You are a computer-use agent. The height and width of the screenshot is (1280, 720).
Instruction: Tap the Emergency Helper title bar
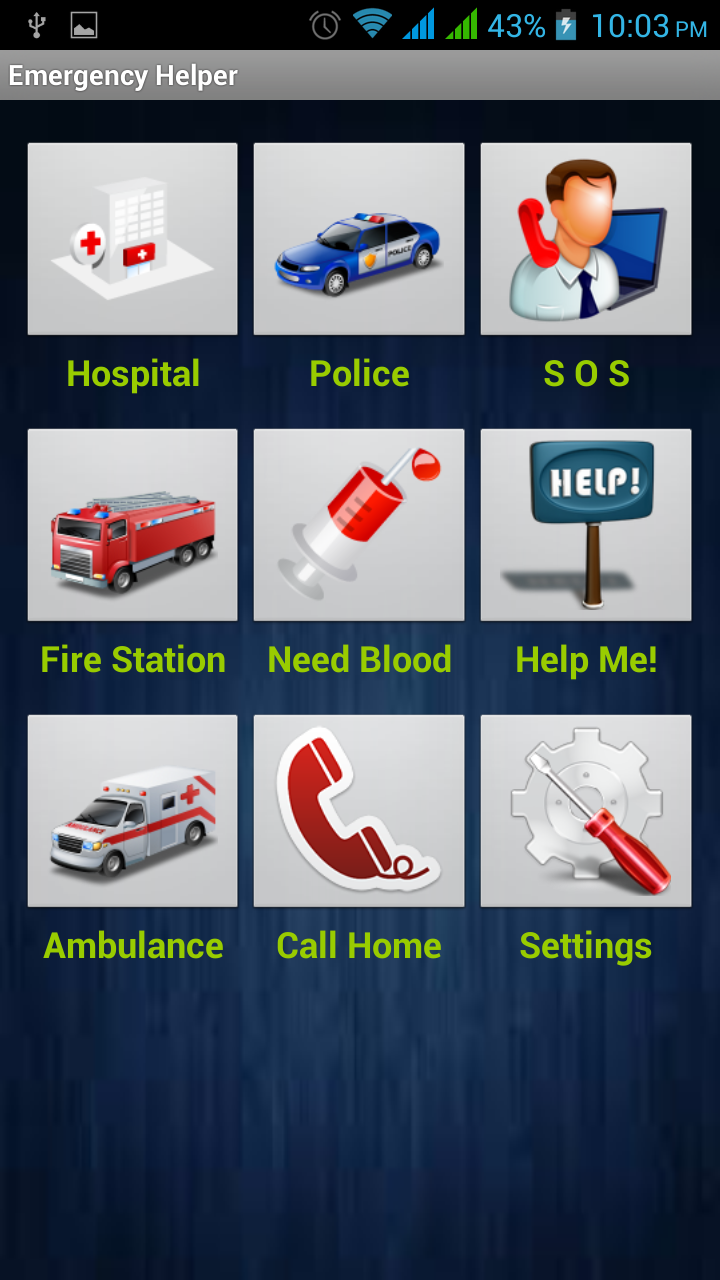click(x=120, y=75)
